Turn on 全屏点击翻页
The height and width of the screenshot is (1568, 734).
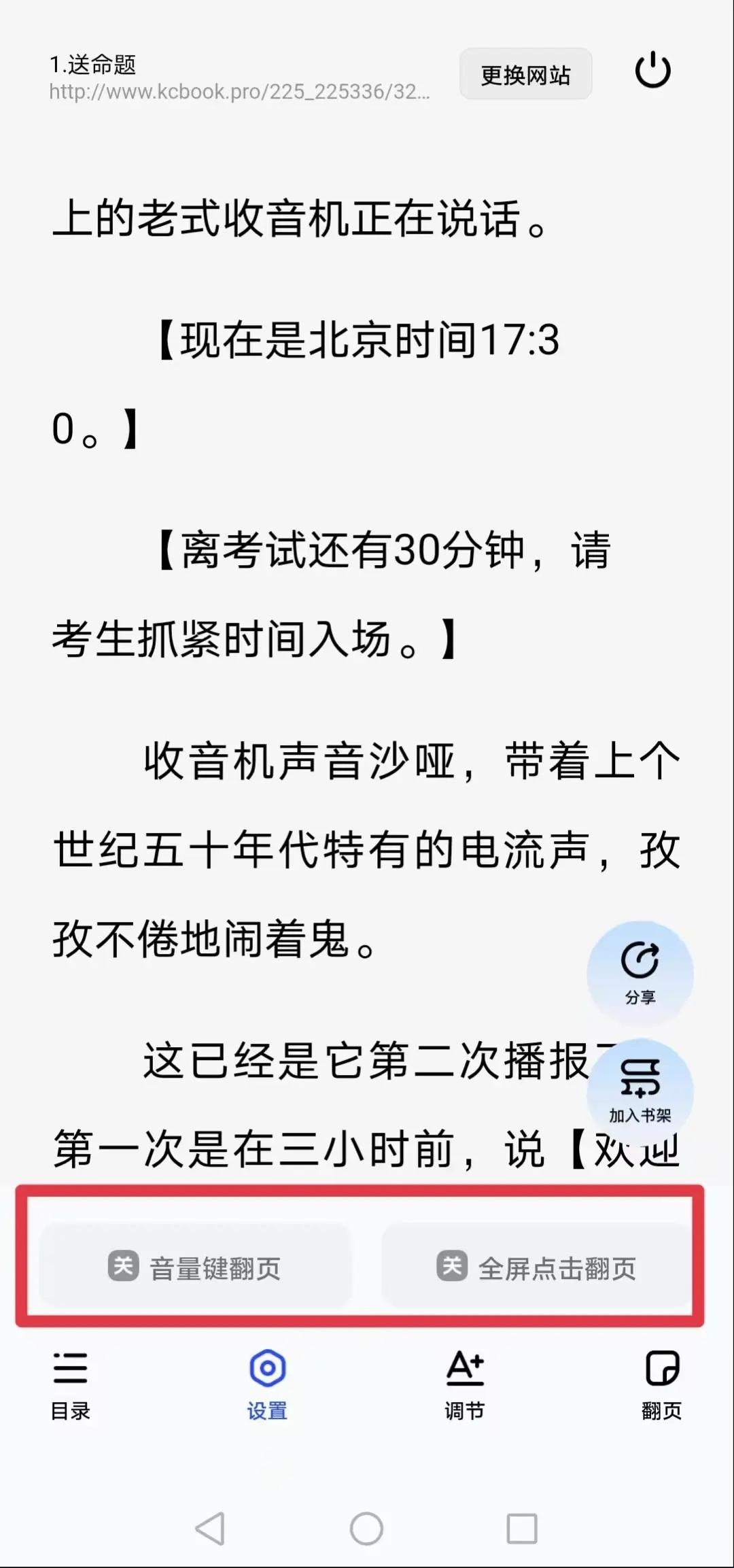coord(537,1268)
